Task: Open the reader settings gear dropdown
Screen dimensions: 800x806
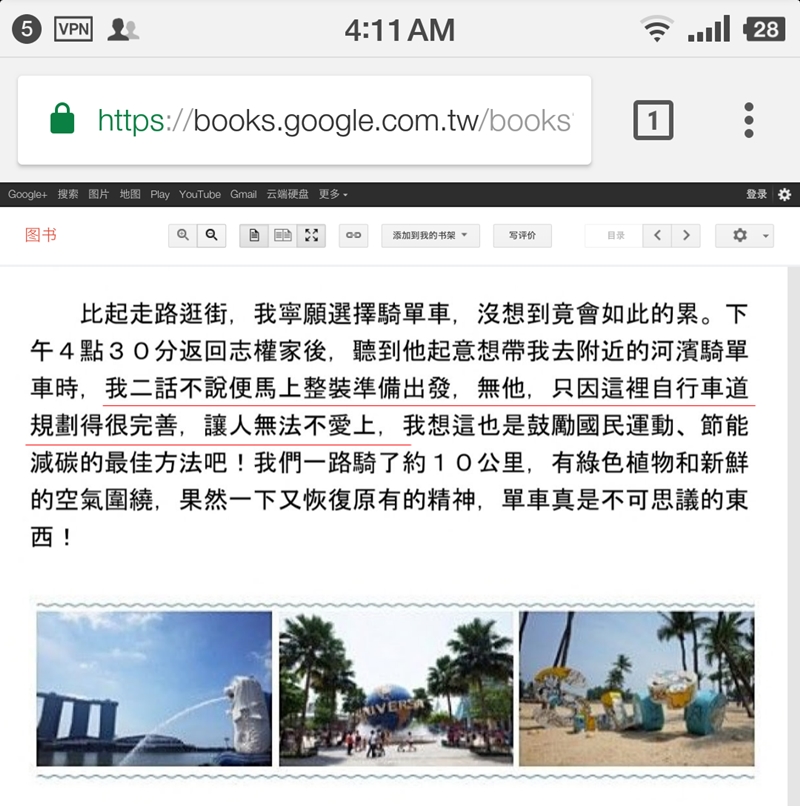Action: click(x=745, y=235)
